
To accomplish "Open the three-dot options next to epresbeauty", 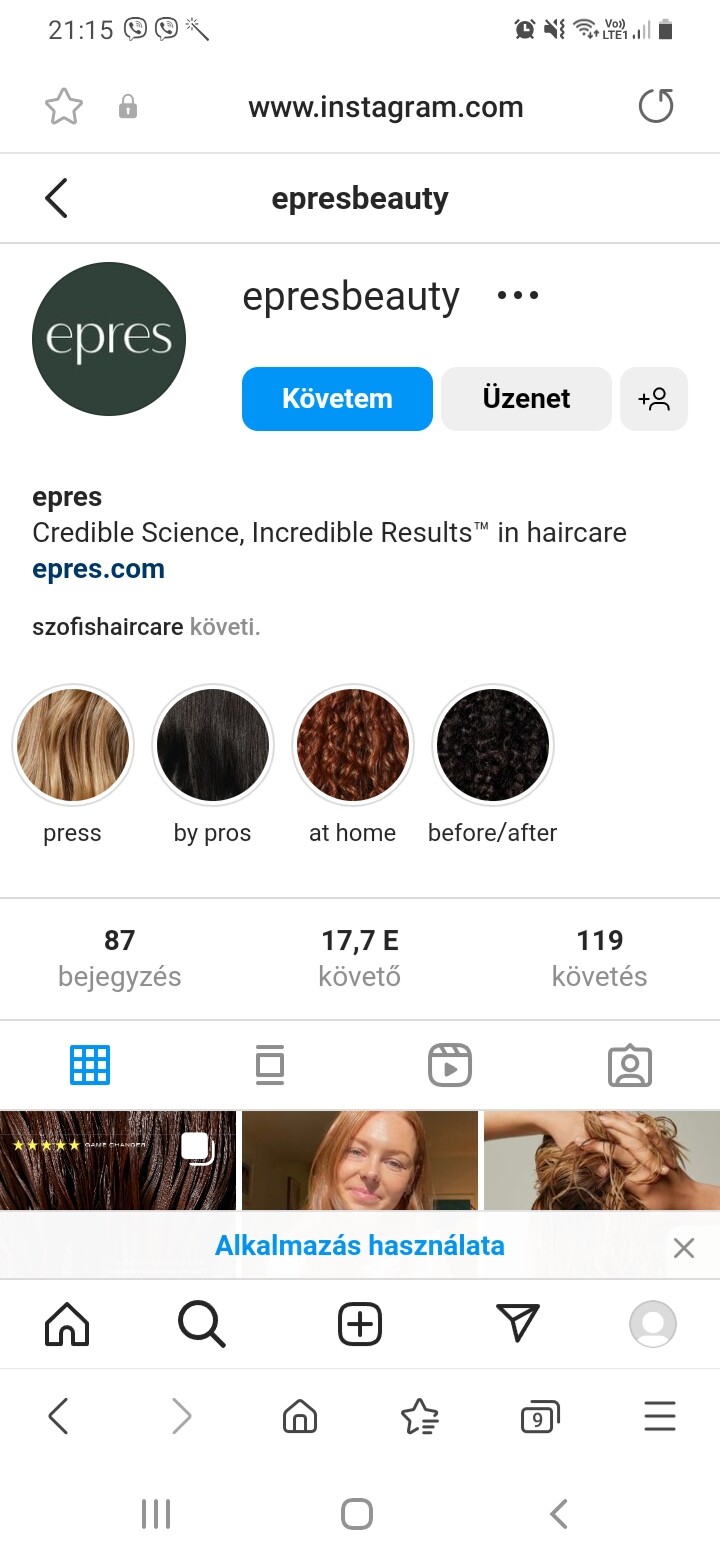I will [x=518, y=296].
